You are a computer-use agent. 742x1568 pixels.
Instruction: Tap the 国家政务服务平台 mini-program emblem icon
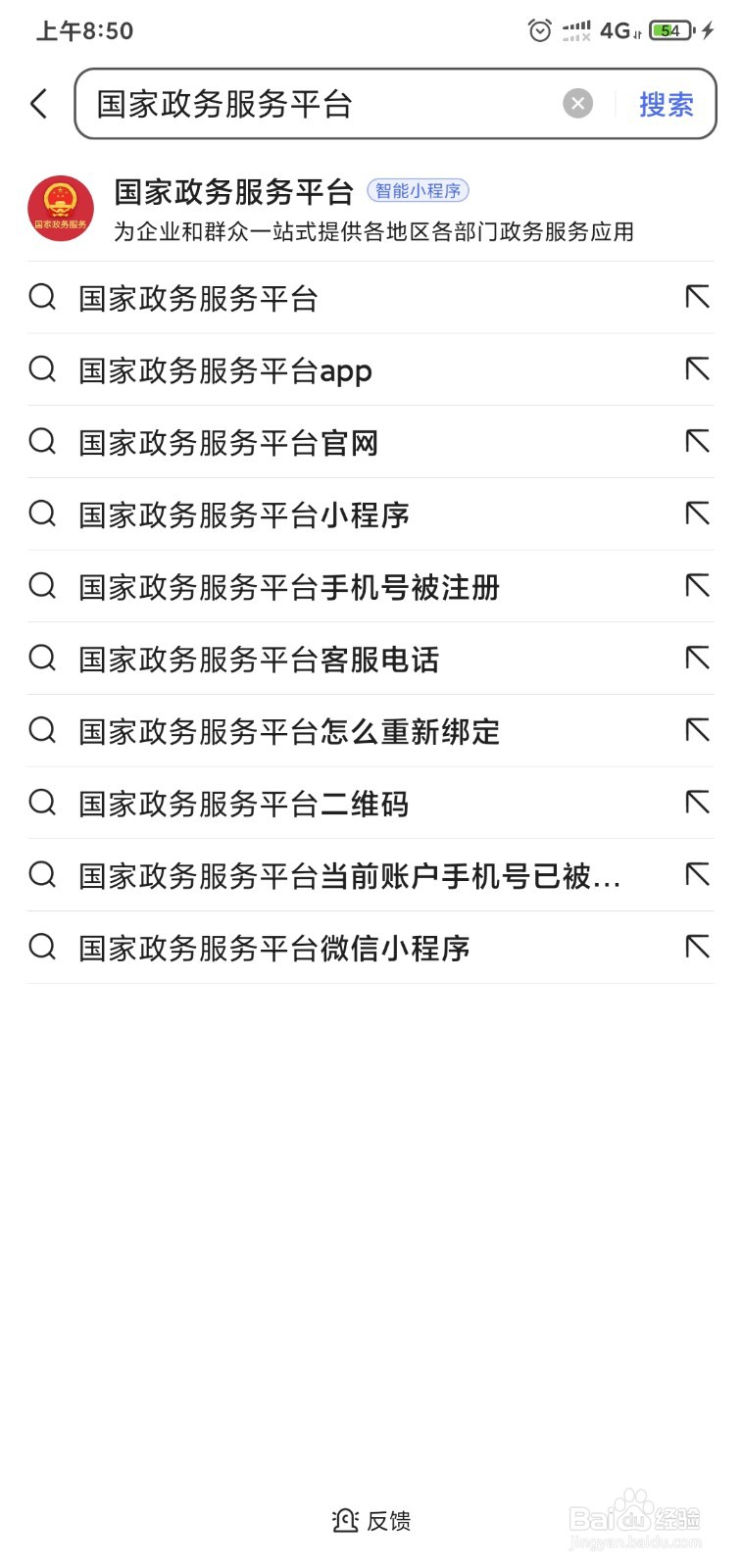(61, 208)
